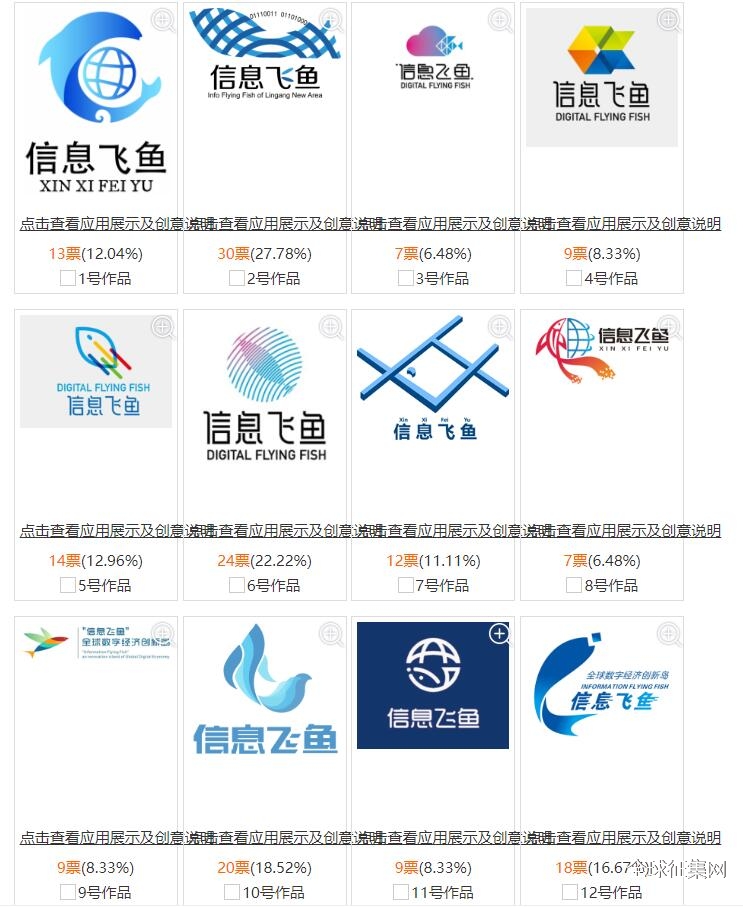Enlarge the 11号作品 logo with its magnifier icon
The width and height of the screenshot is (743, 907).
pyautogui.click(x=499, y=633)
